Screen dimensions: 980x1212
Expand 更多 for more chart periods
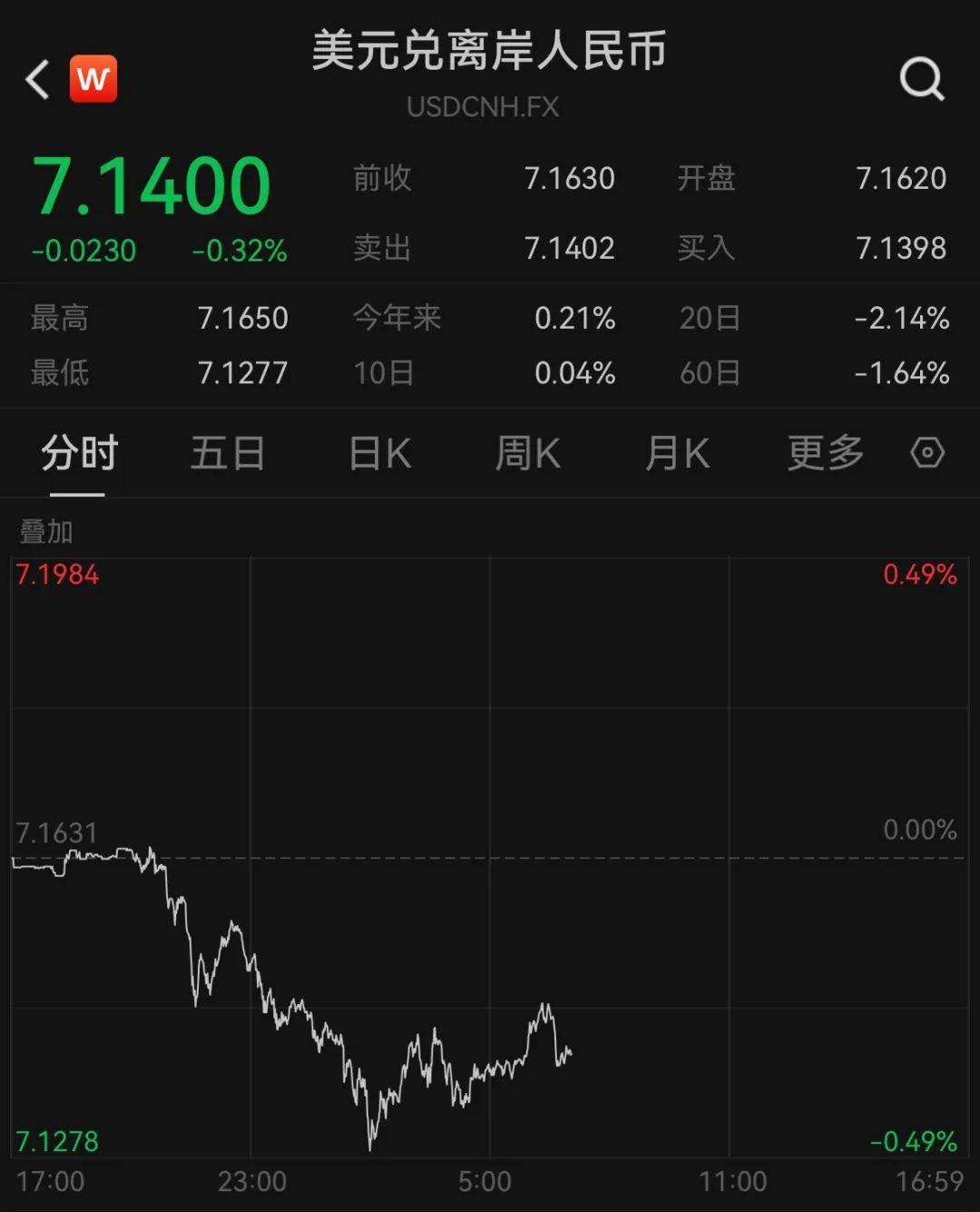point(825,453)
